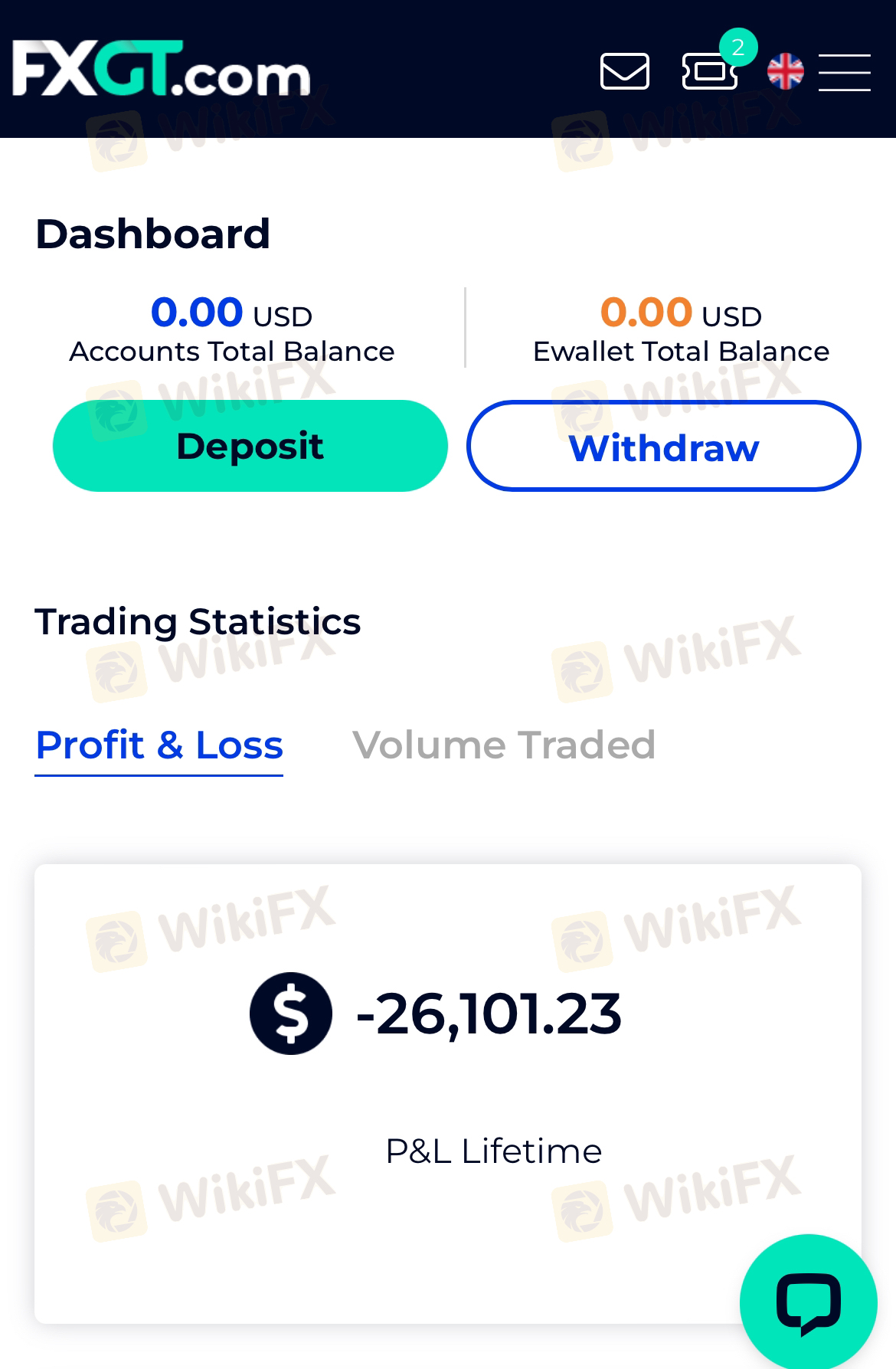Tap the Withdraw button

[x=664, y=447]
